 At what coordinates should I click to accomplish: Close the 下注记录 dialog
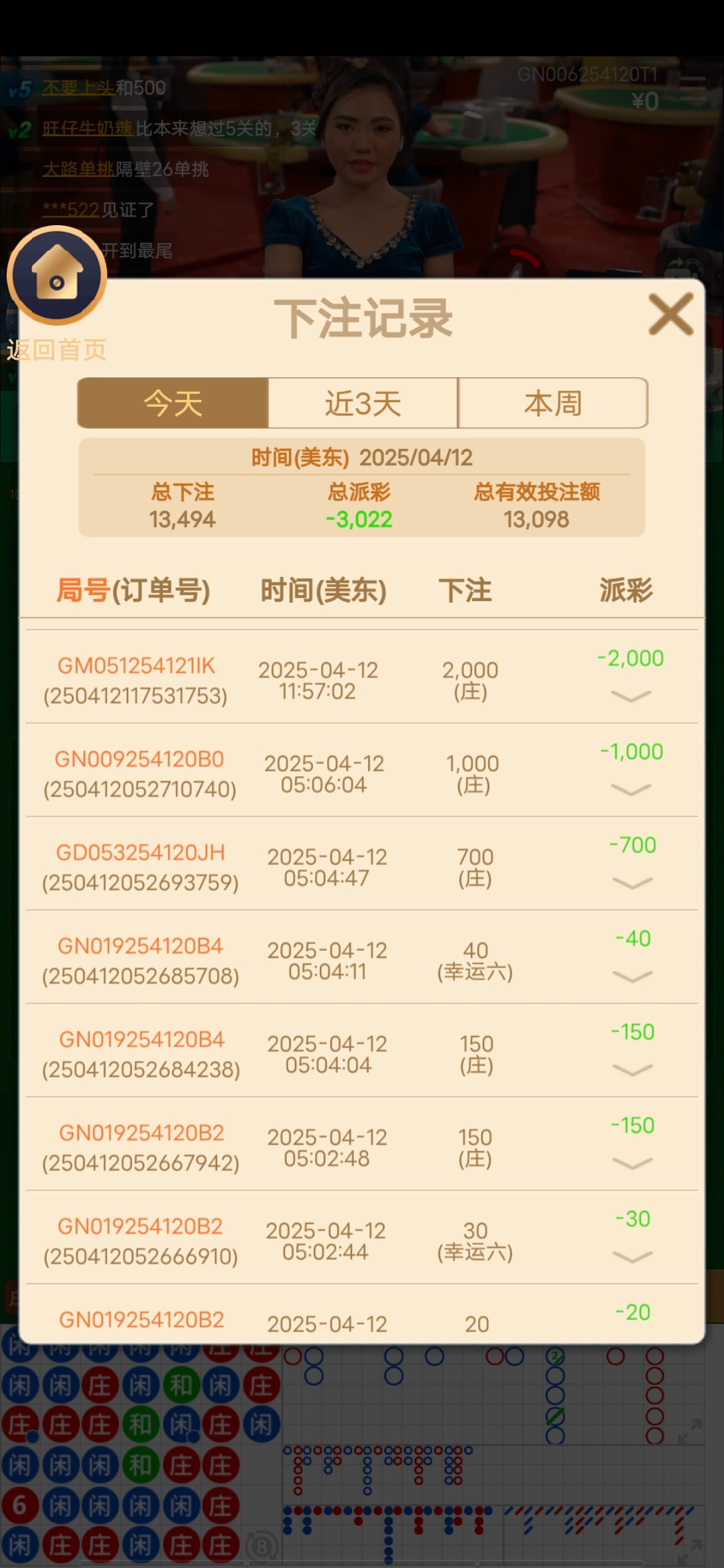point(670,314)
